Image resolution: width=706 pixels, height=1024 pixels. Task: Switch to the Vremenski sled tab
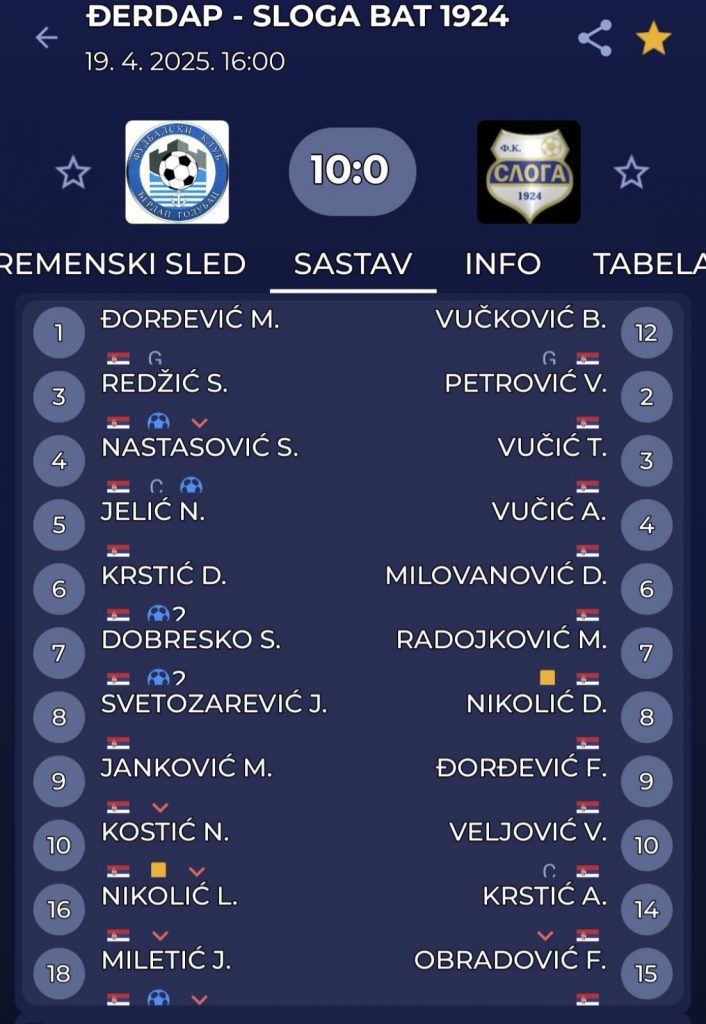[122, 264]
